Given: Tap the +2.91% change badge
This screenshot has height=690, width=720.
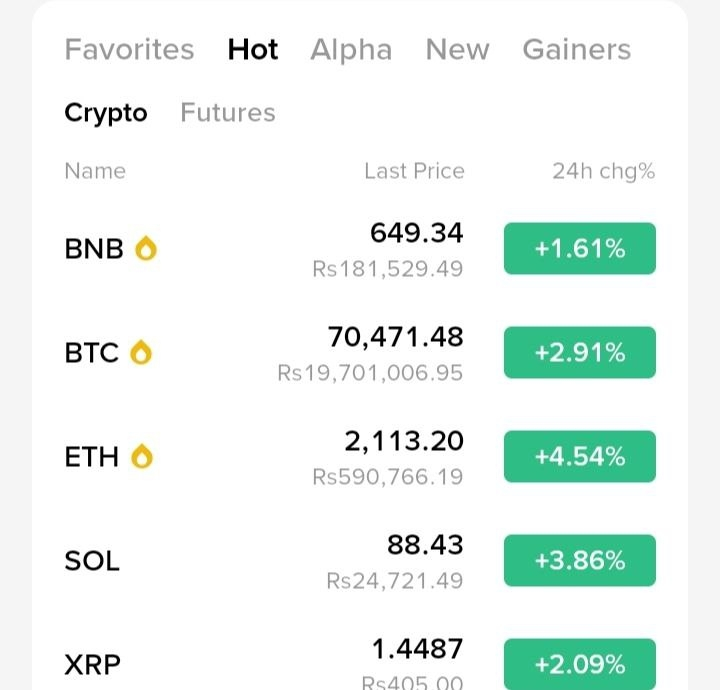Looking at the screenshot, I should click(x=580, y=353).
